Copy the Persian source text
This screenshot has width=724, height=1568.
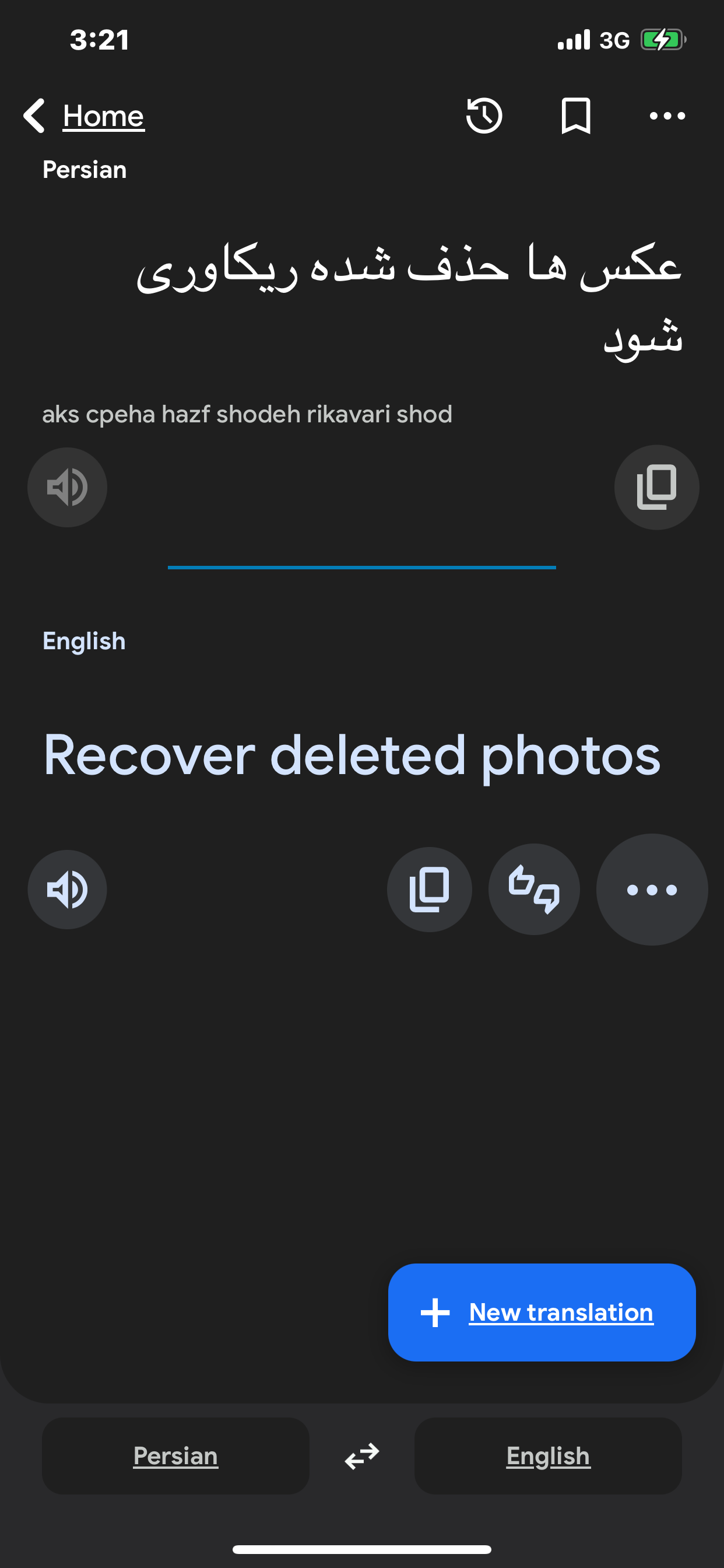(x=656, y=487)
